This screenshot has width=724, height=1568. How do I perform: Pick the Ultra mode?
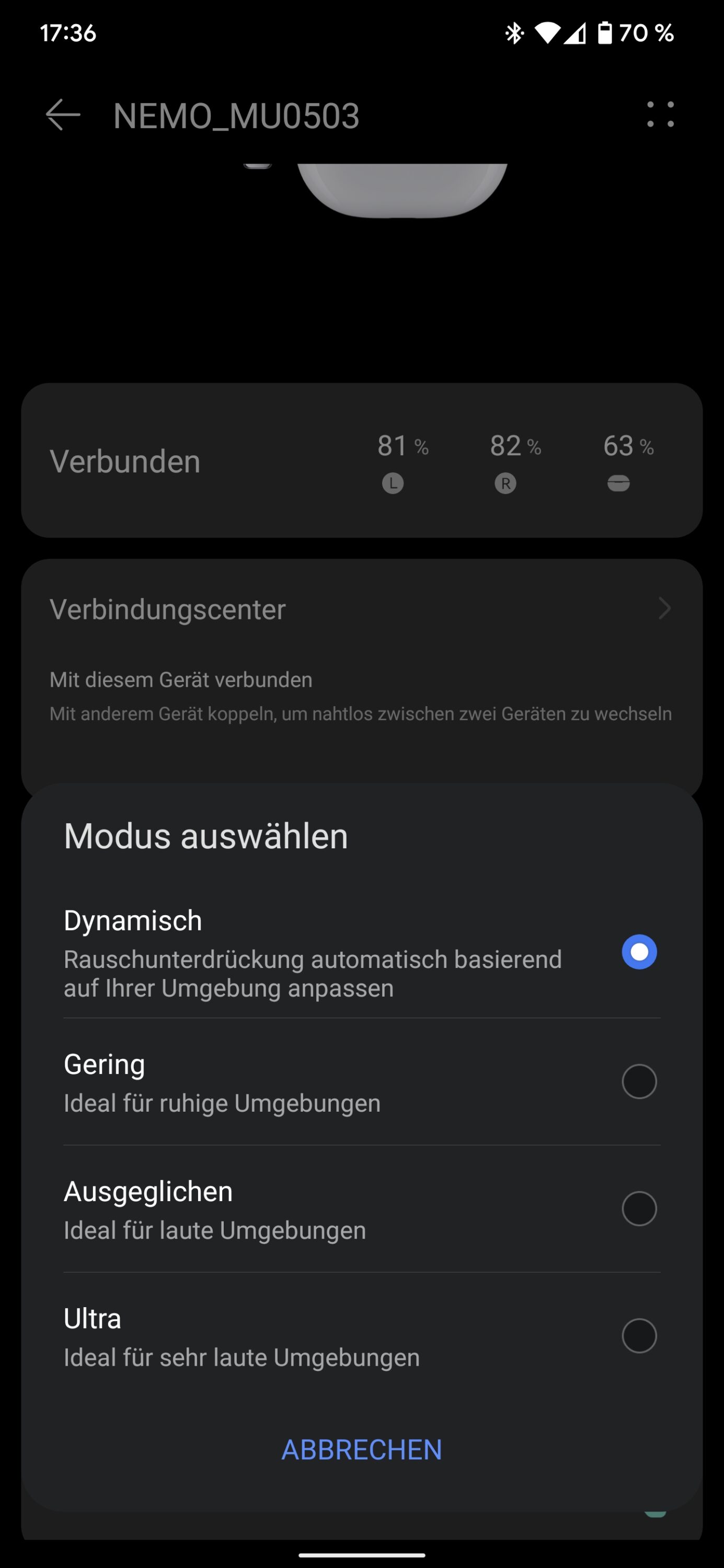(639, 1335)
